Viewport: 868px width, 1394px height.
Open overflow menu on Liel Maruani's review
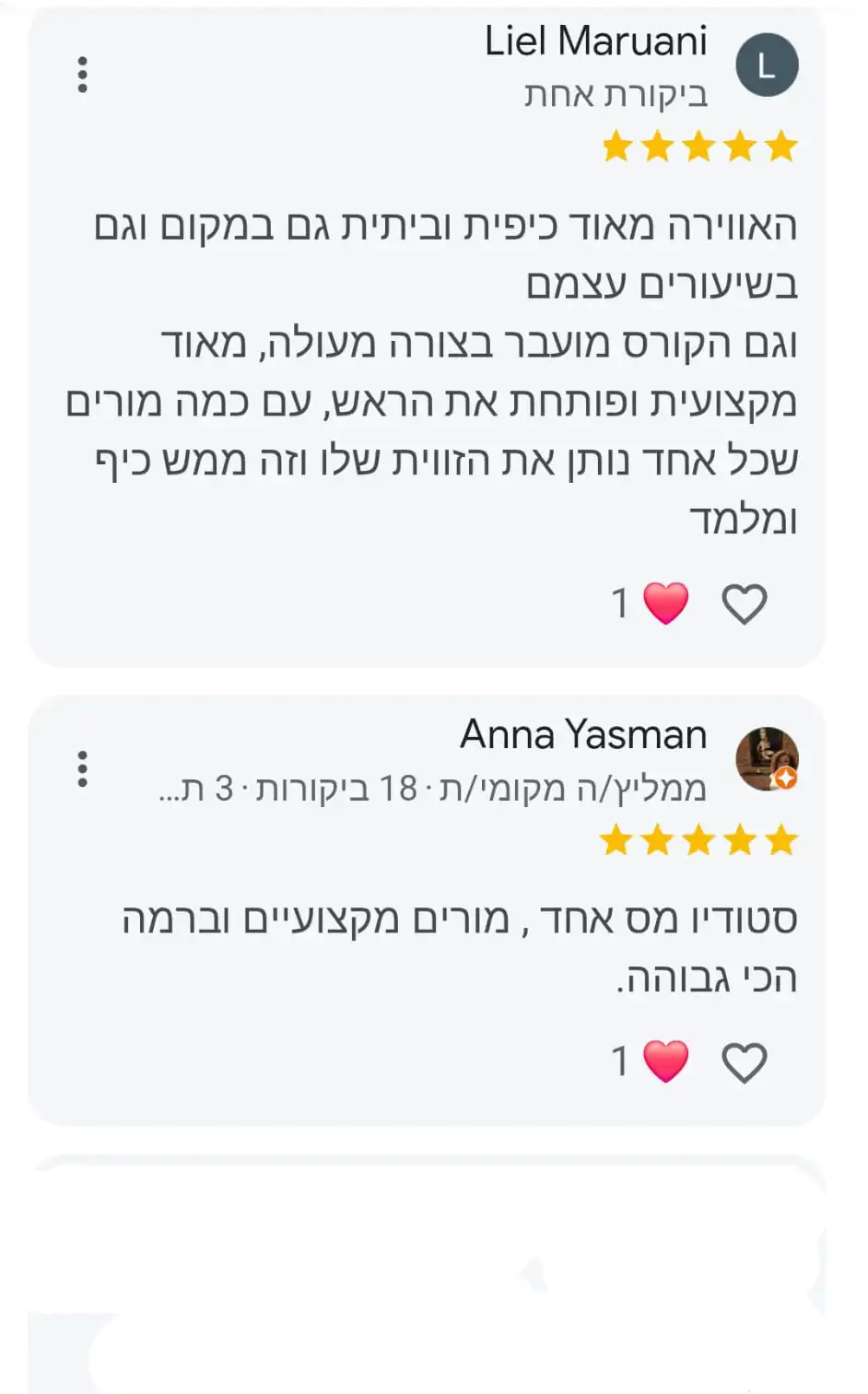pos(83,75)
